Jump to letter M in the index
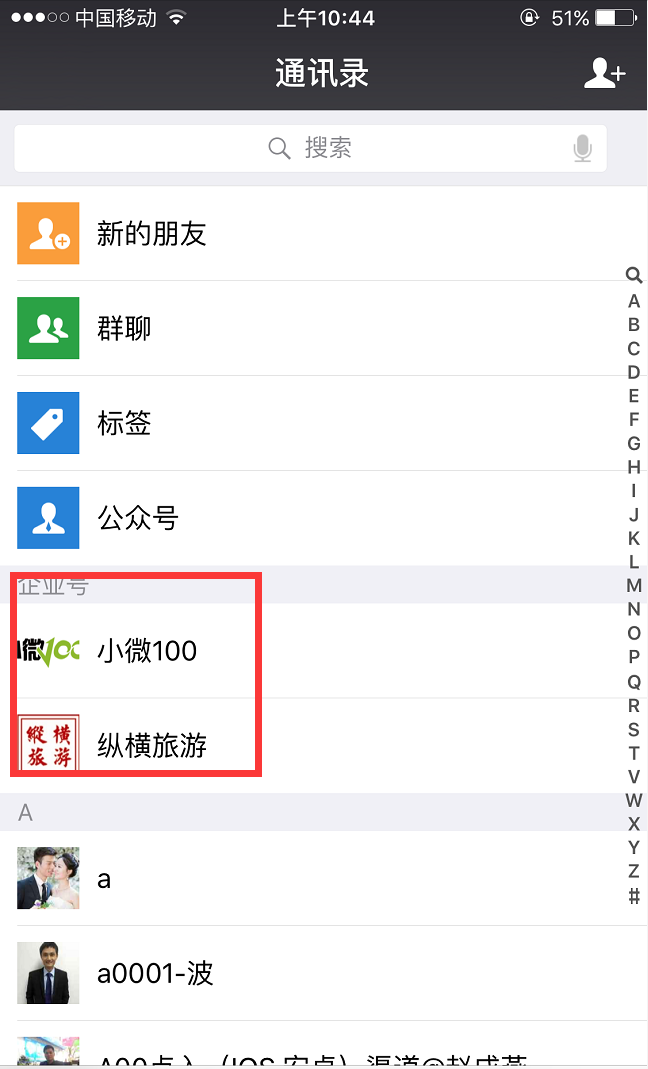The width and height of the screenshot is (648, 1069). click(634, 586)
